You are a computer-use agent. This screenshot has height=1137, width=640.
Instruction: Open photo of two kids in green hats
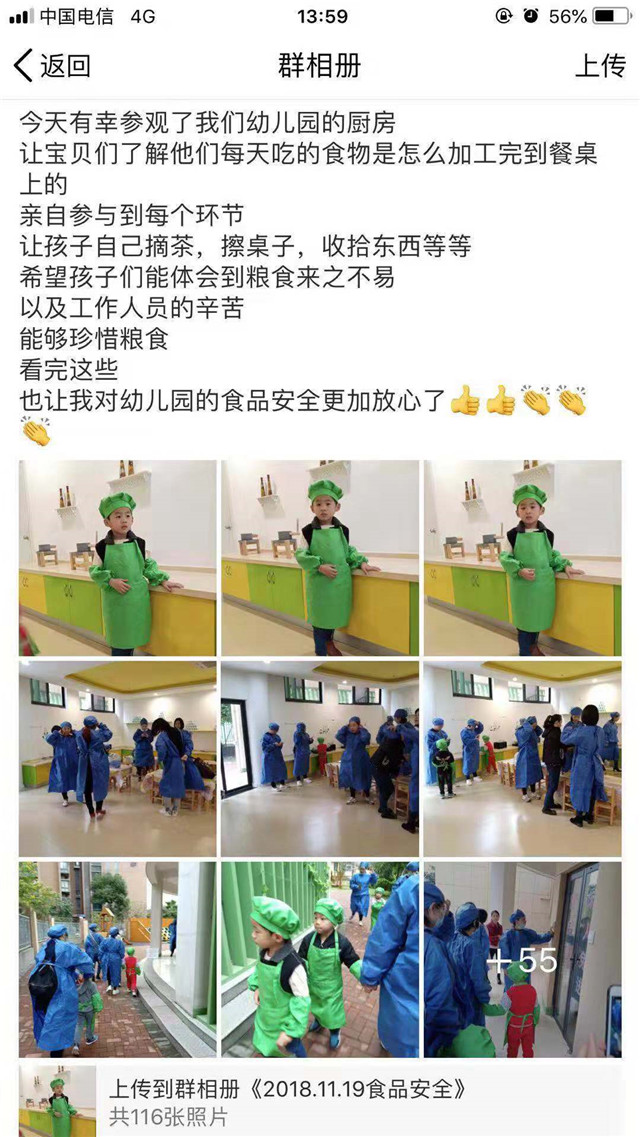[320, 960]
